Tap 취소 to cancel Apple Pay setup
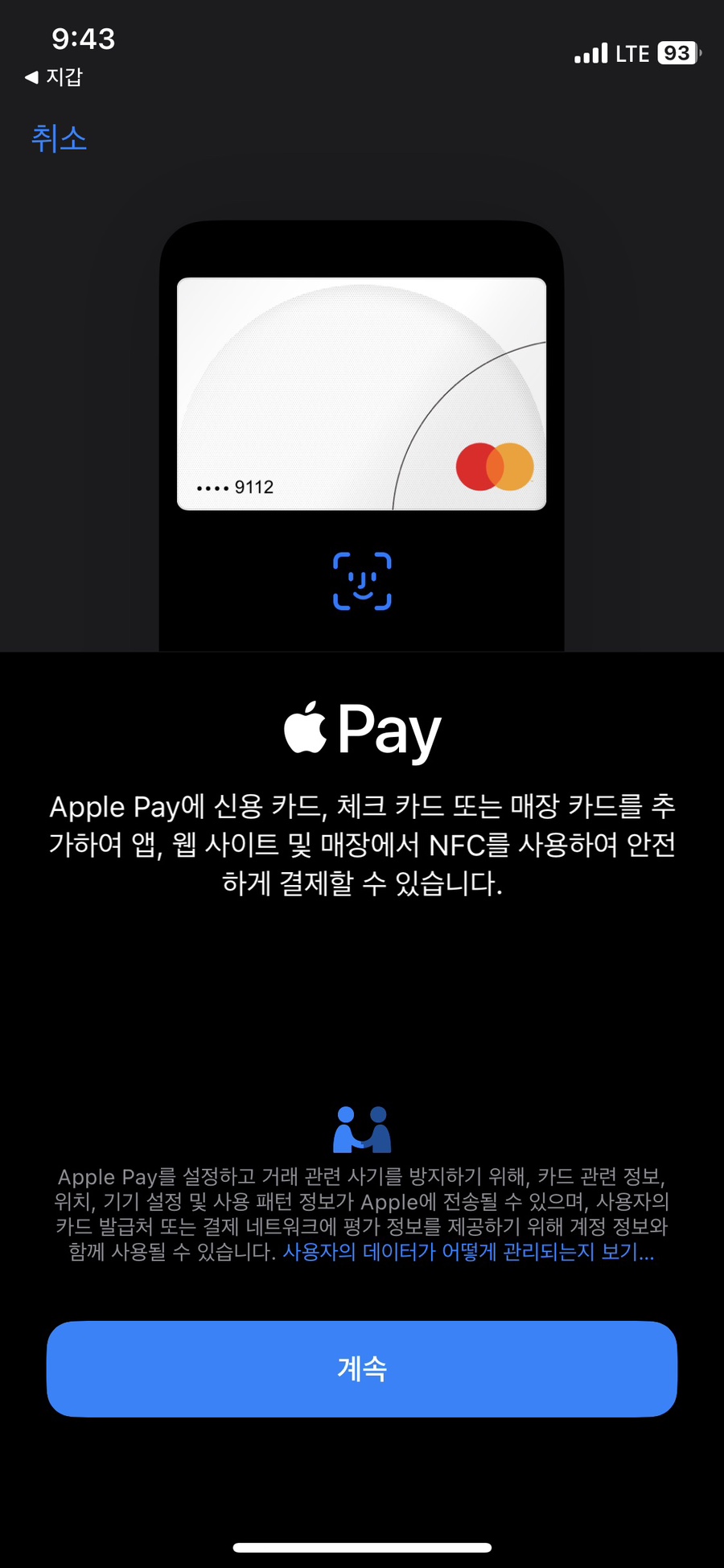This screenshot has height=1568, width=724. pos(59,138)
